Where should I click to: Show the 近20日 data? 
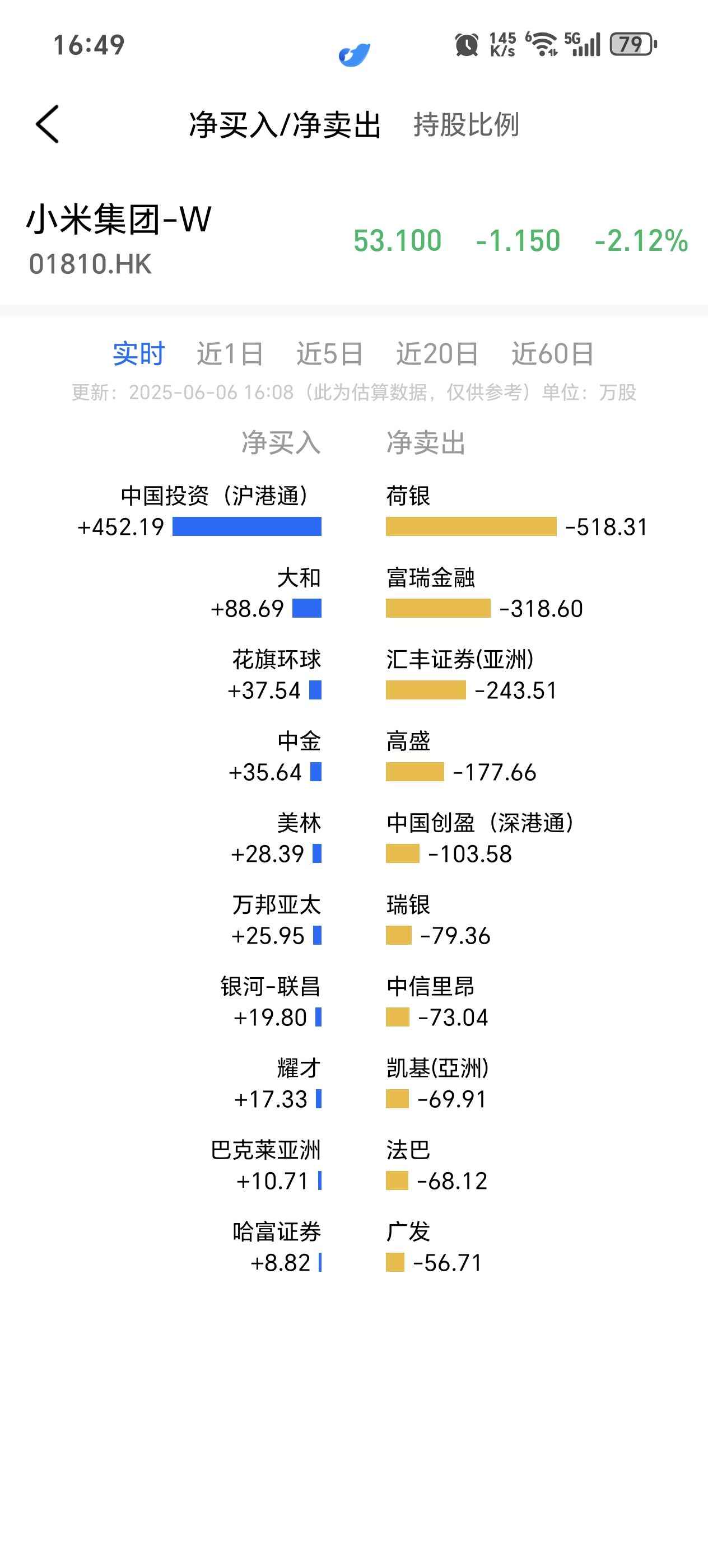(x=437, y=354)
